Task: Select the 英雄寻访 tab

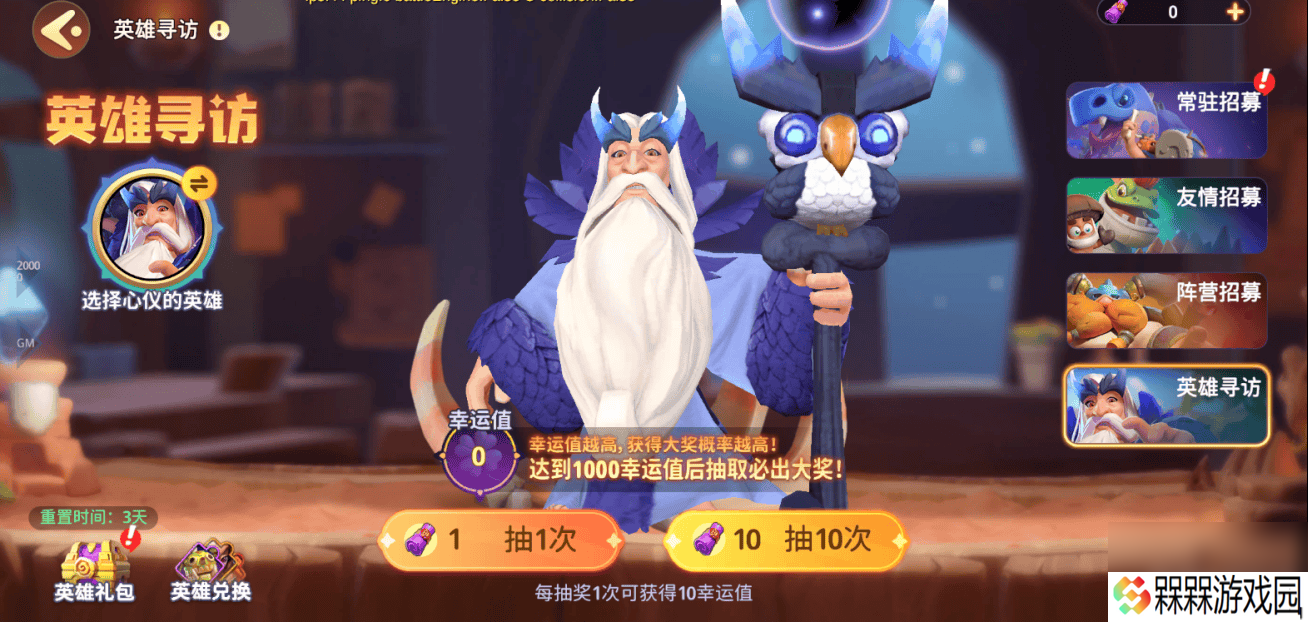Action: [x=1166, y=405]
